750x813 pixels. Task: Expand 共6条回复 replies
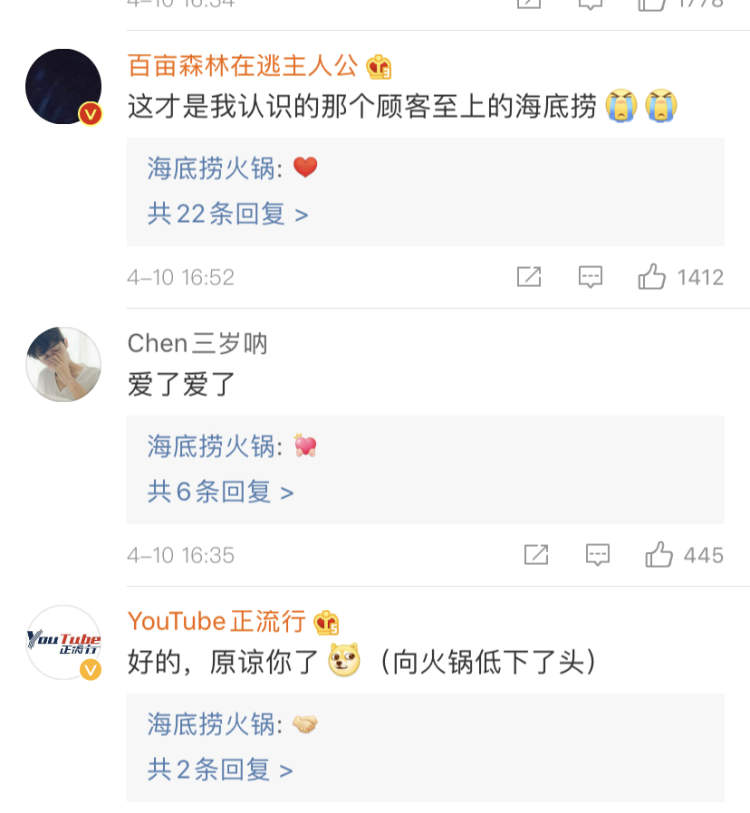[221, 492]
